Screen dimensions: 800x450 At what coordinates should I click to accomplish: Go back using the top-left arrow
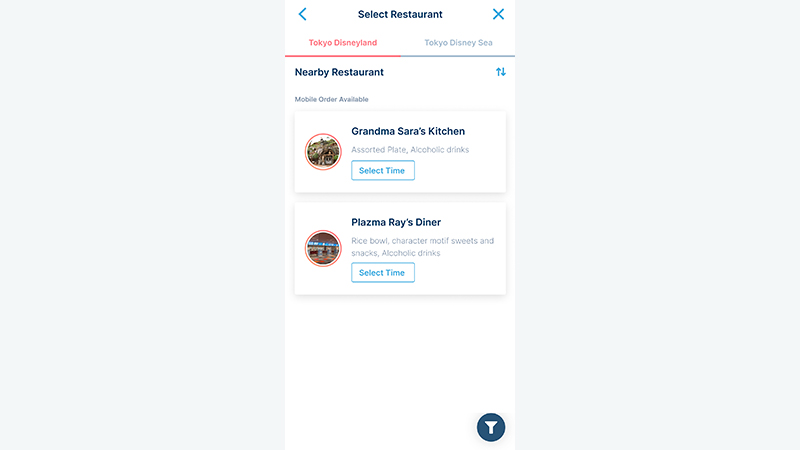(303, 14)
